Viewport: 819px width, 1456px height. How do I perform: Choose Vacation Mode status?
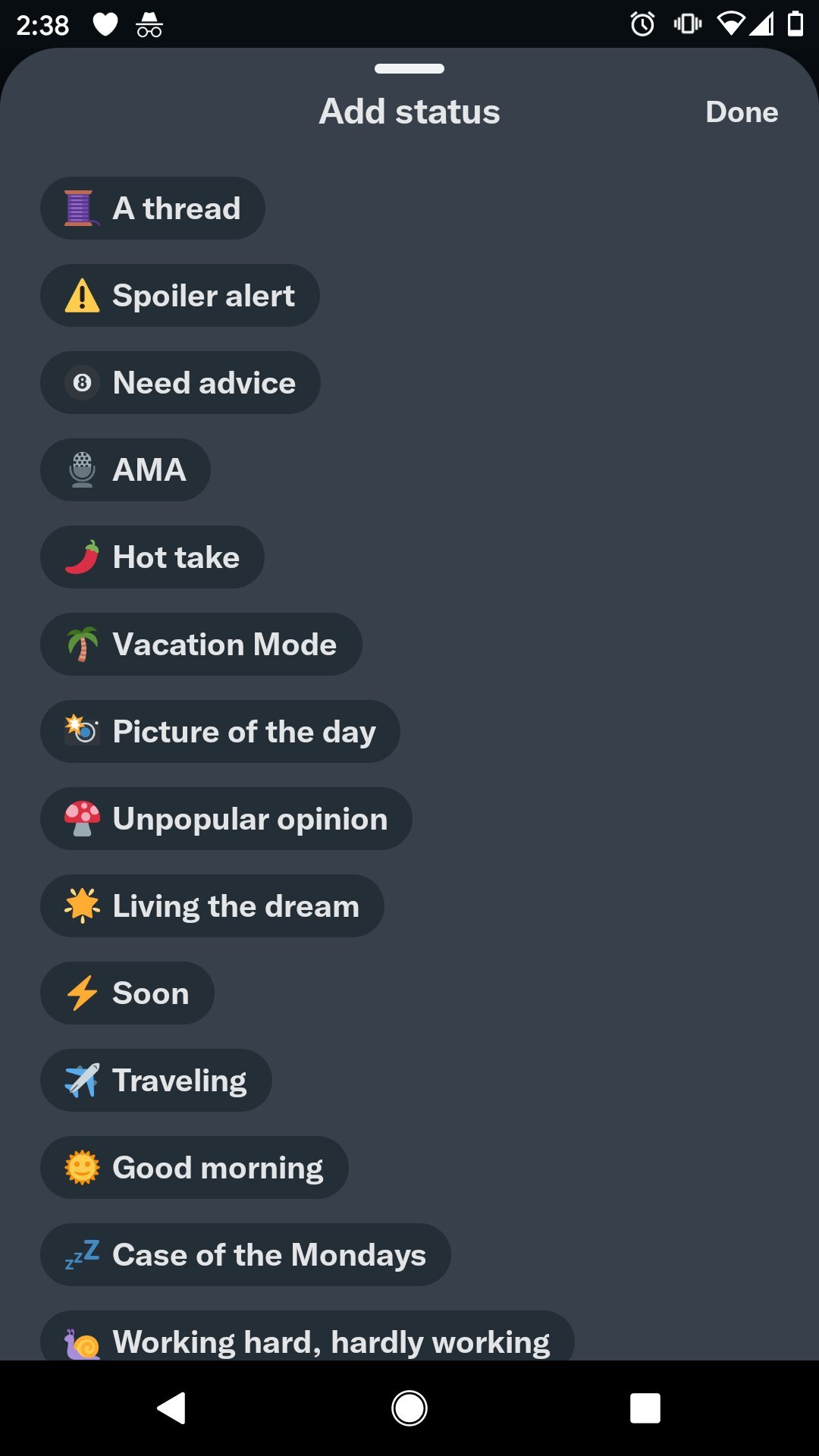point(201,645)
